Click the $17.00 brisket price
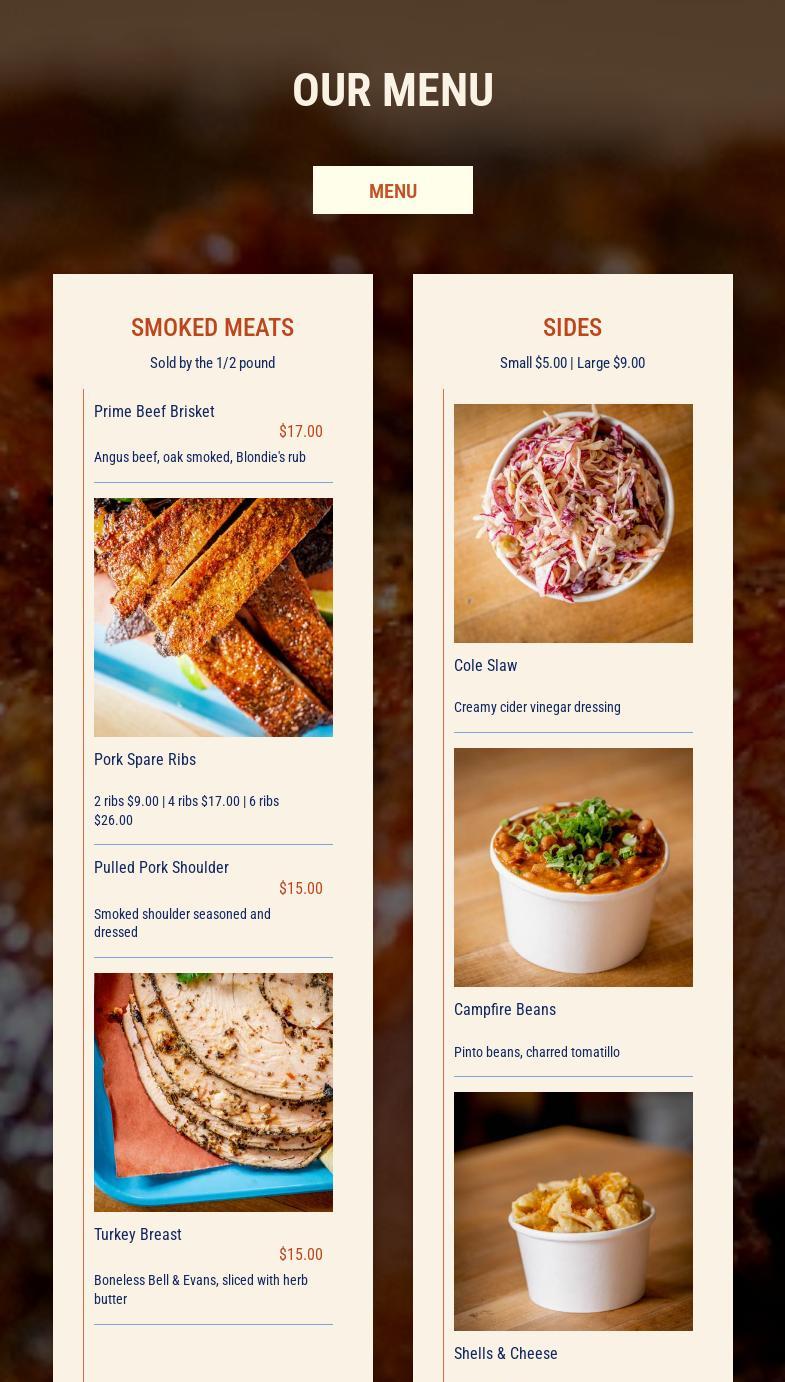The width and height of the screenshot is (785, 1382). (301, 431)
